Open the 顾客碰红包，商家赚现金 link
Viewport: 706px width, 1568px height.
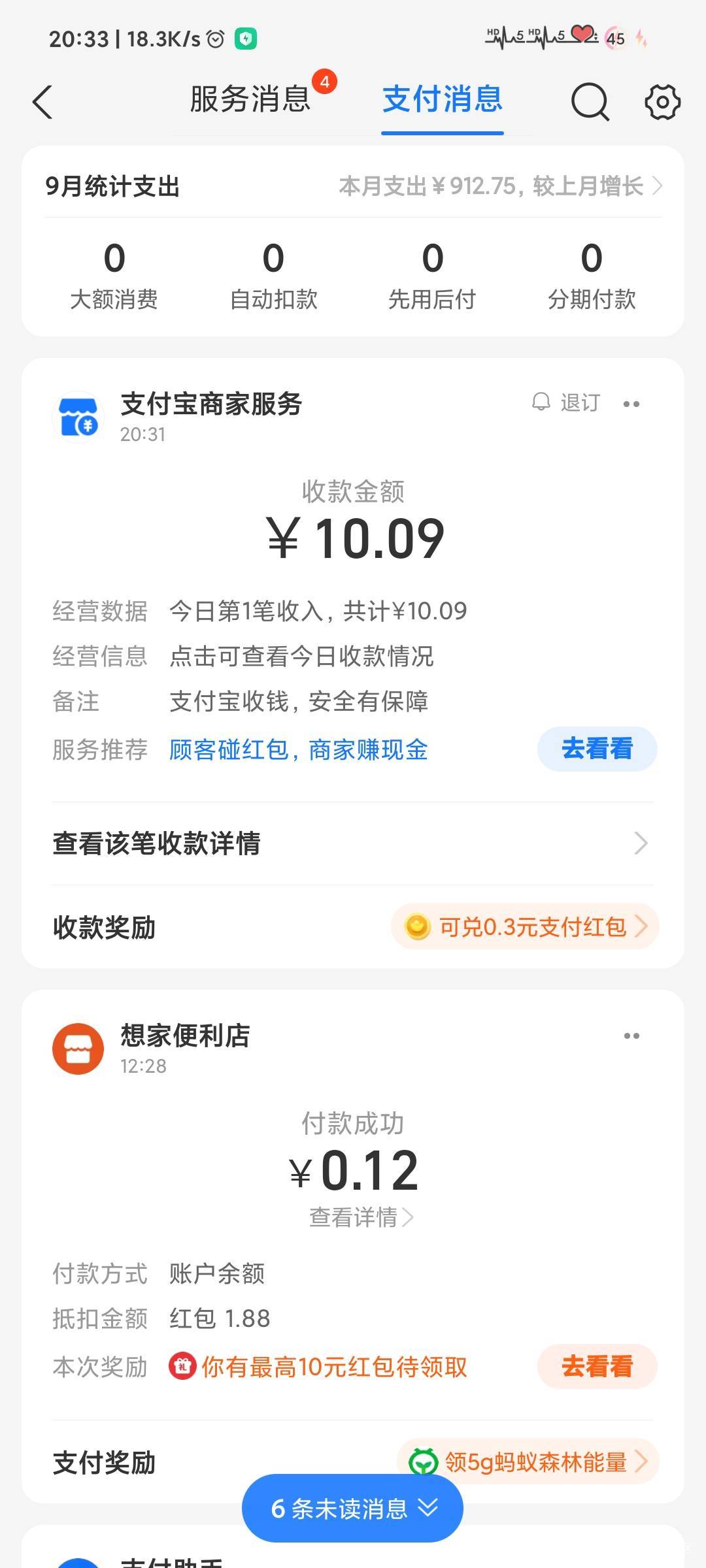(x=299, y=750)
